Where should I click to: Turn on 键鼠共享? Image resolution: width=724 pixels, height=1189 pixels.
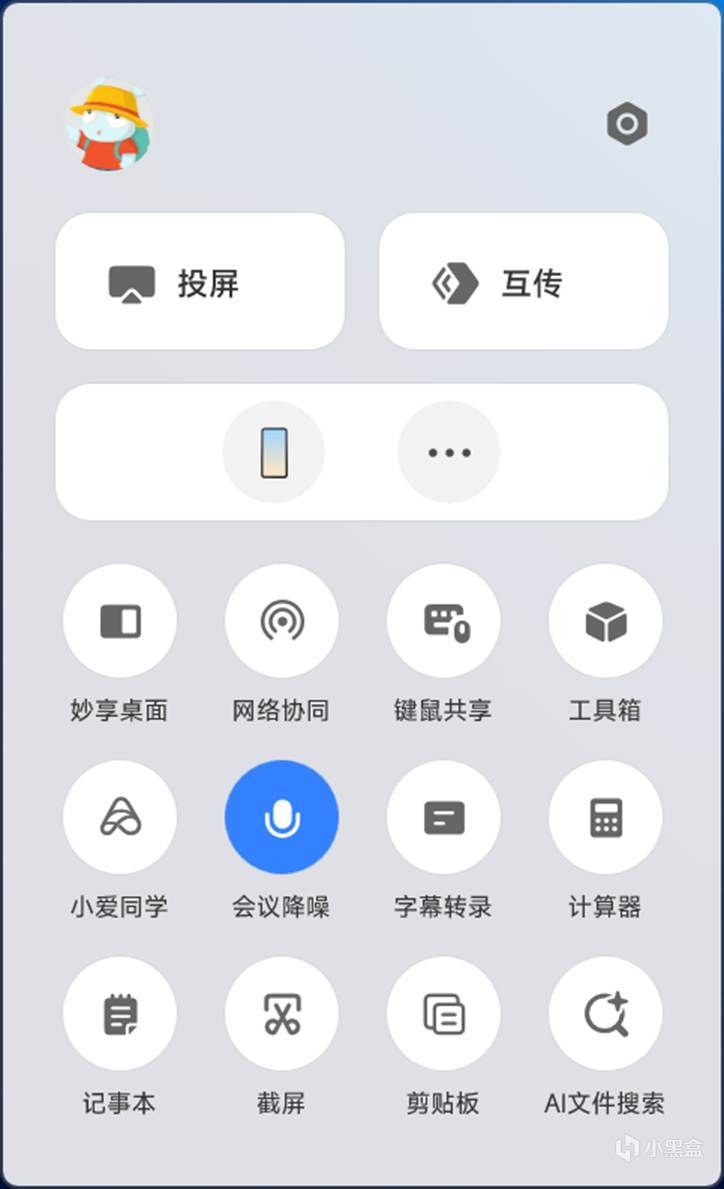coord(444,621)
